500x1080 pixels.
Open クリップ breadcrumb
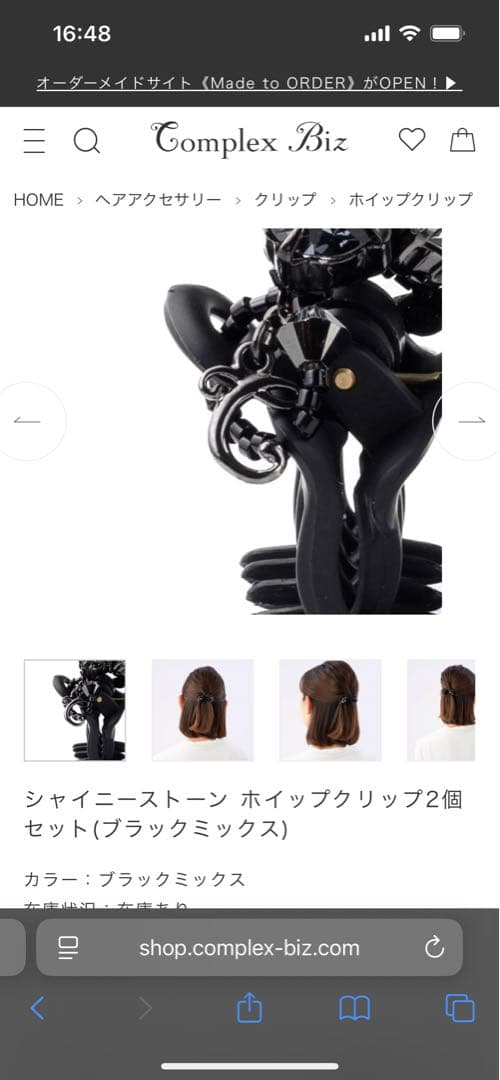(x=285, y=200)
